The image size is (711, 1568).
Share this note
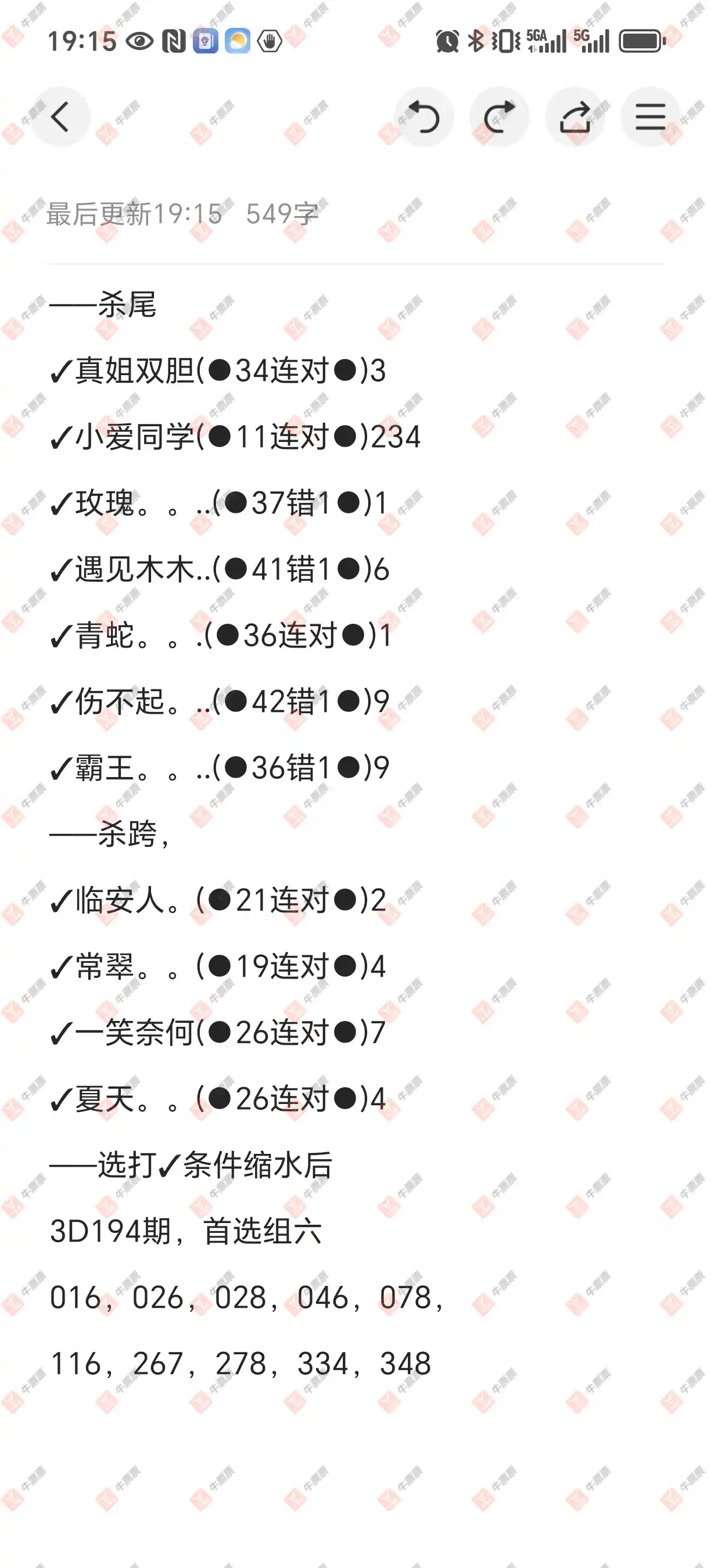tap(574, 117)
